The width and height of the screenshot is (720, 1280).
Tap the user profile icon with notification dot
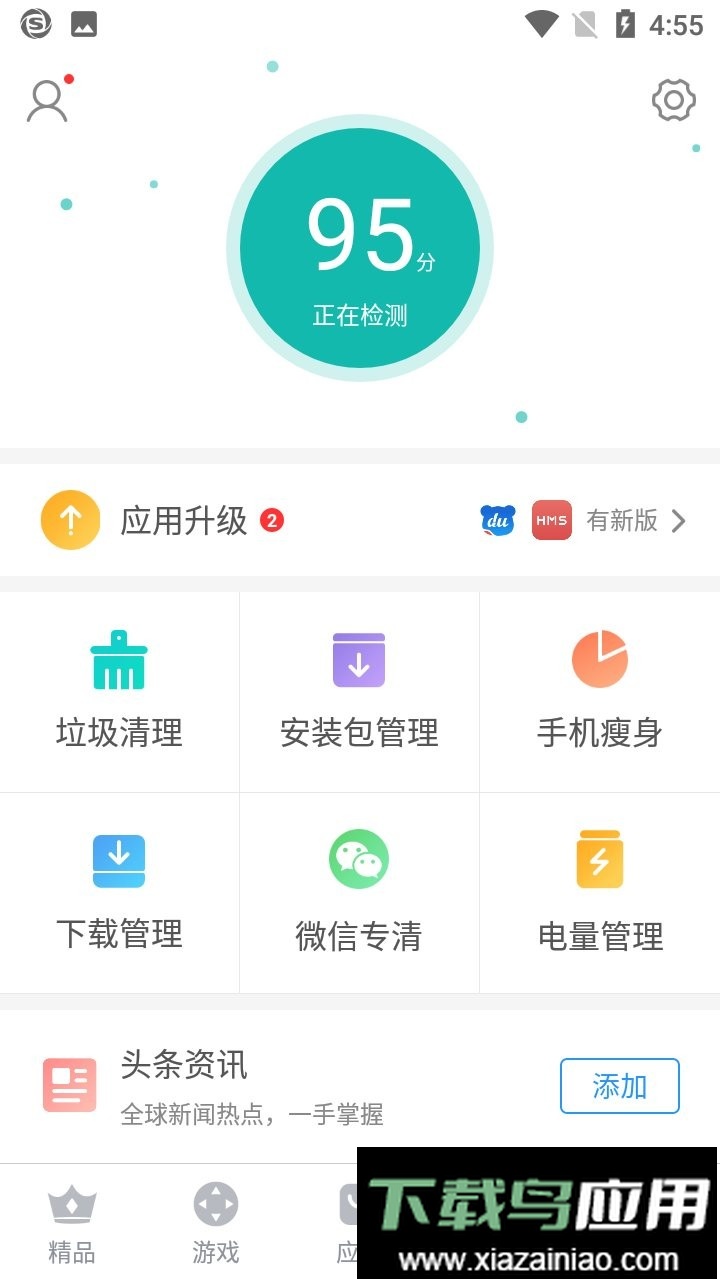point(47,100)
